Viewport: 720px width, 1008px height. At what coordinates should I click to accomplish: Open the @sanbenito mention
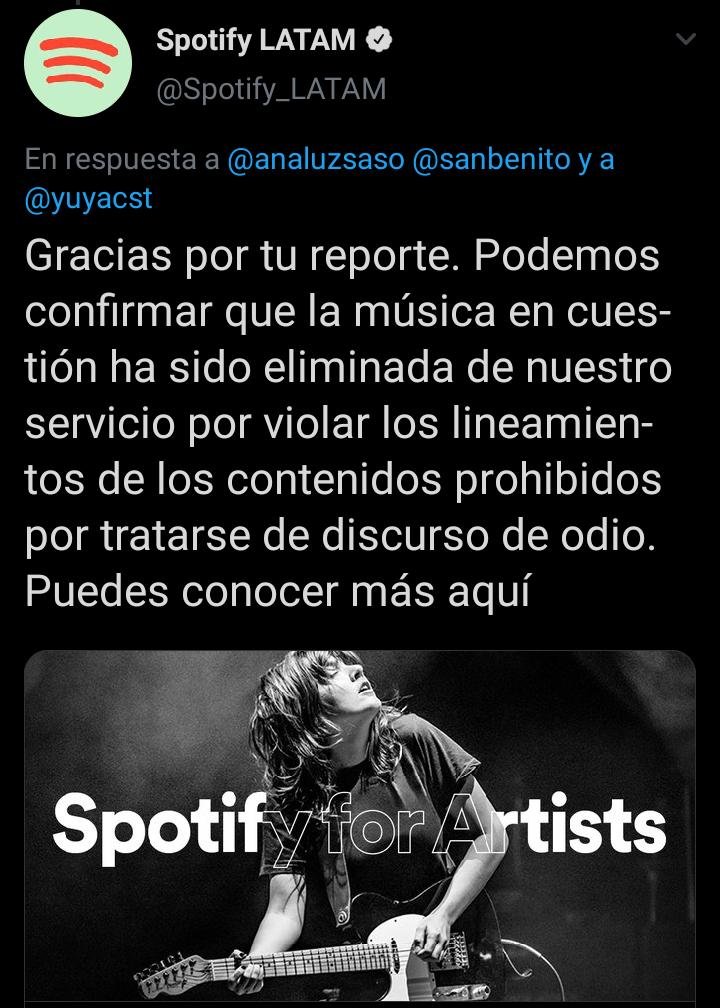(490, 161)
